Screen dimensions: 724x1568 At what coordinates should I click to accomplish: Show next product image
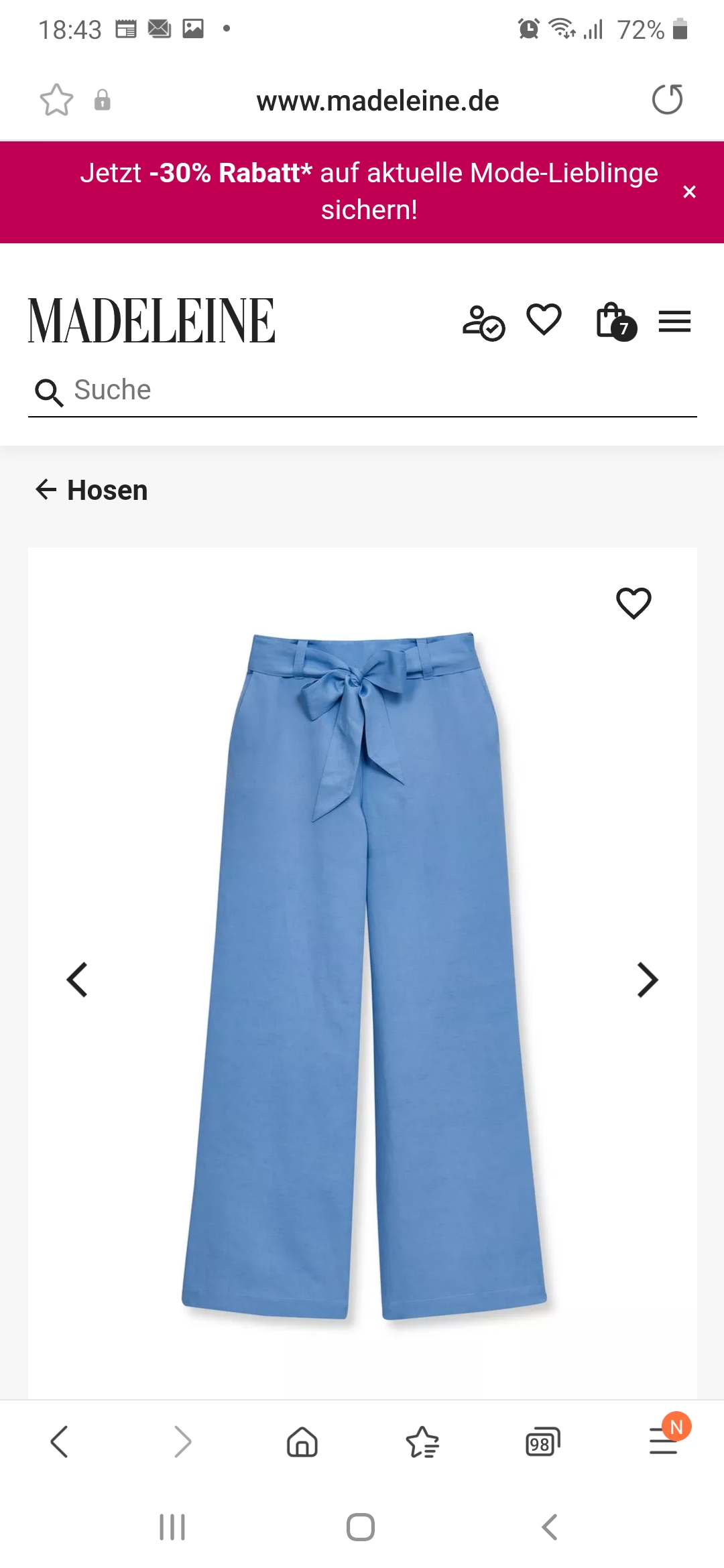pos(647,980)
